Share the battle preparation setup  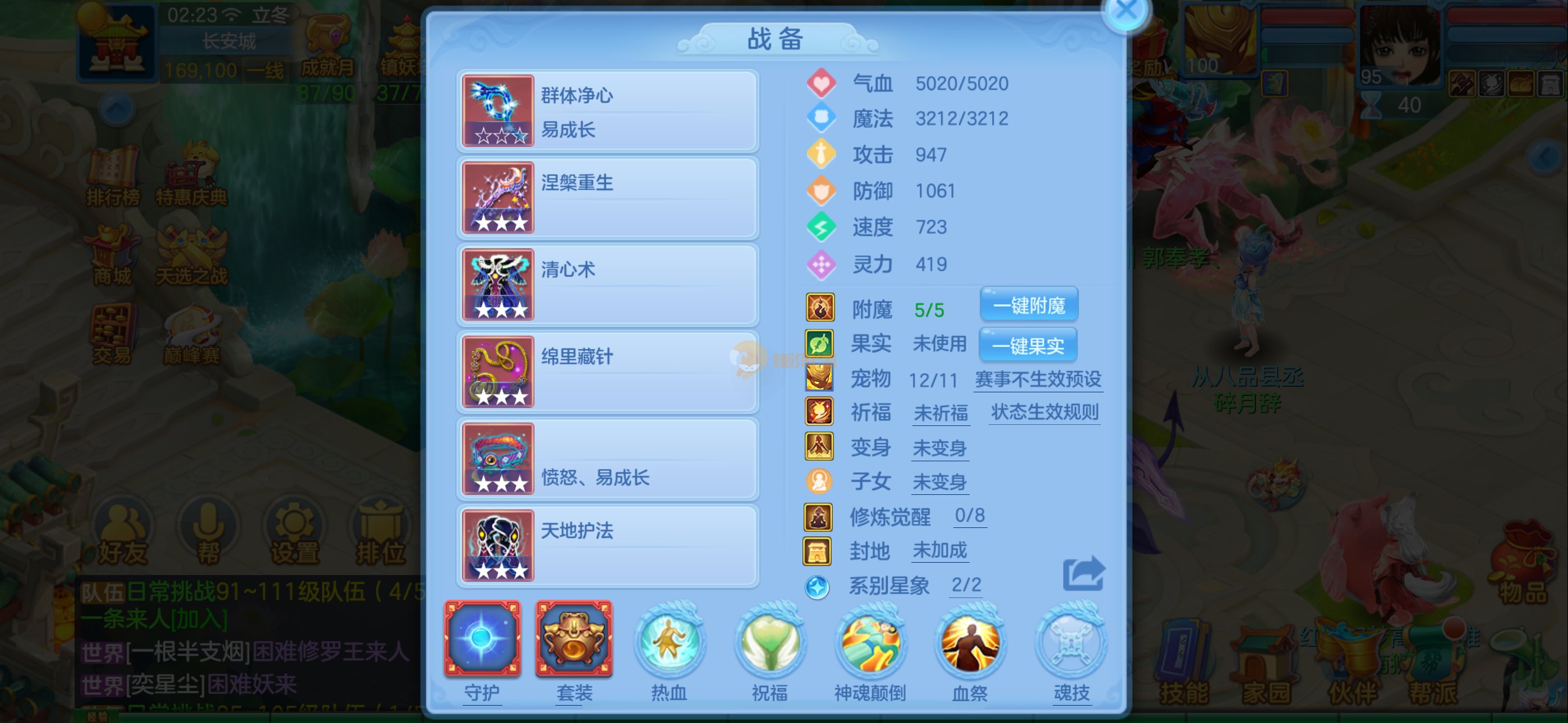click(x=1083, y=574)
